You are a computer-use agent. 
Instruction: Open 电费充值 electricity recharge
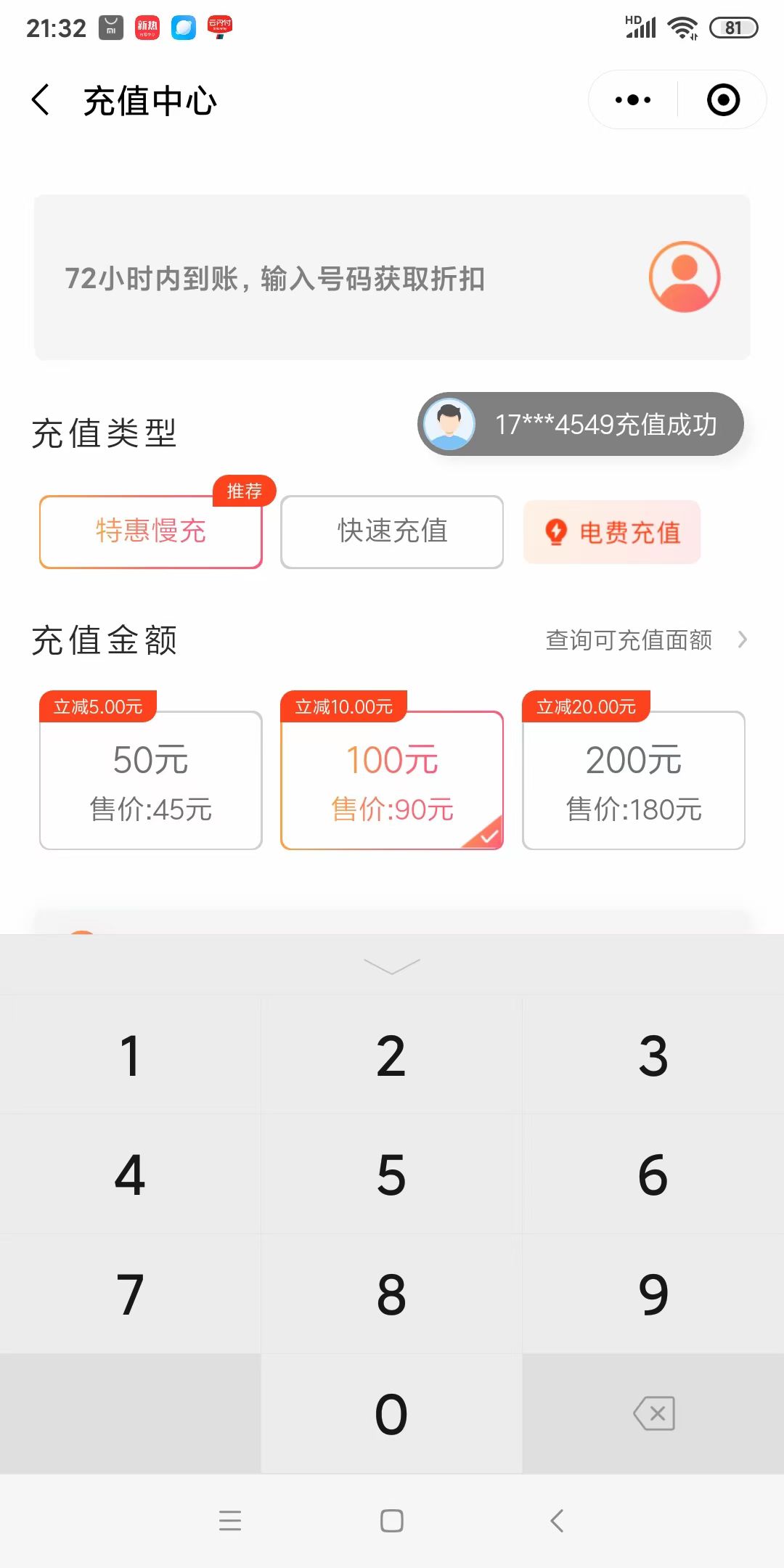click(x=612, y=532)
